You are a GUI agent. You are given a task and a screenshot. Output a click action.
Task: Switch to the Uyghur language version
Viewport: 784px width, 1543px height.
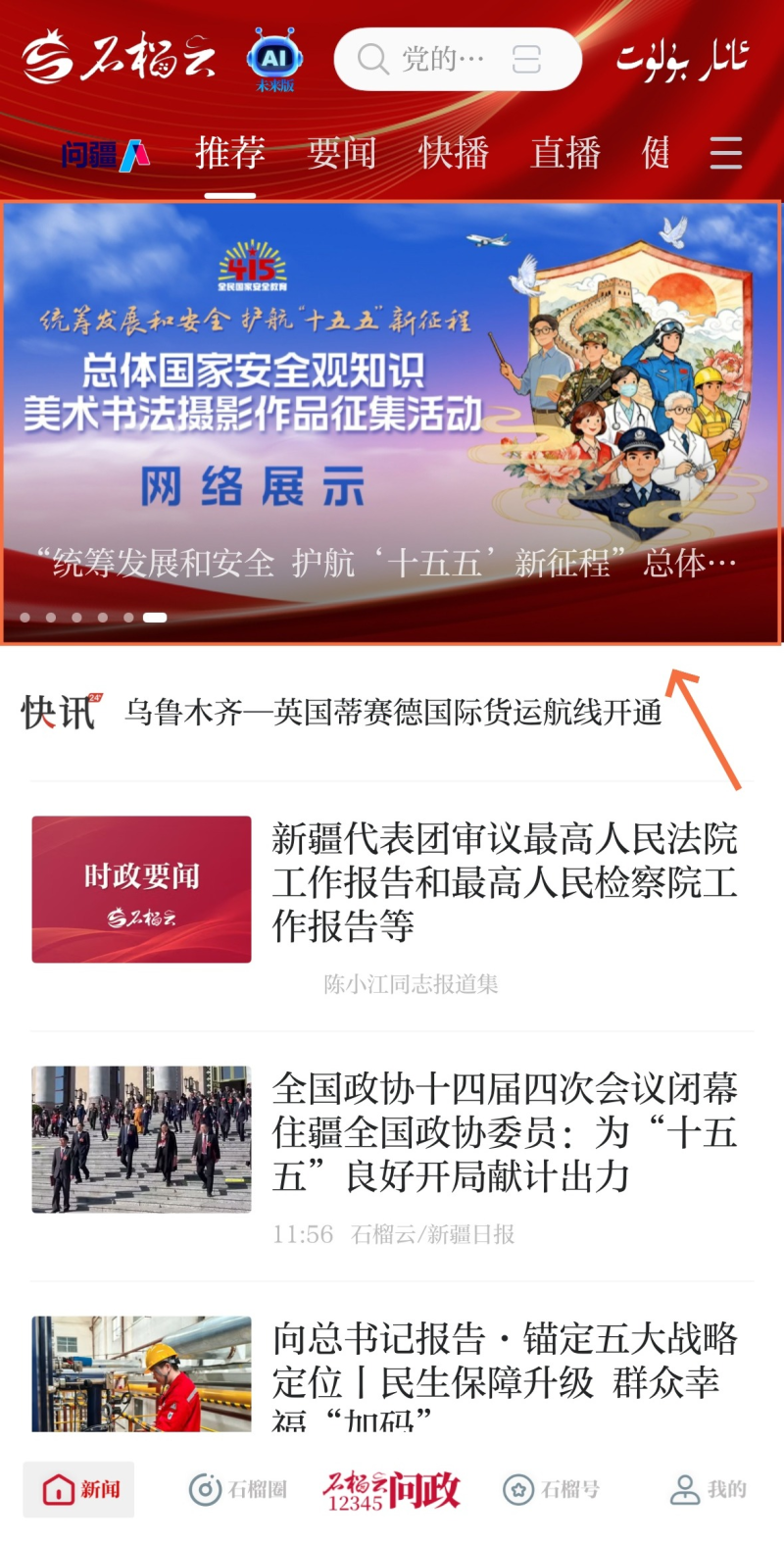682,60
